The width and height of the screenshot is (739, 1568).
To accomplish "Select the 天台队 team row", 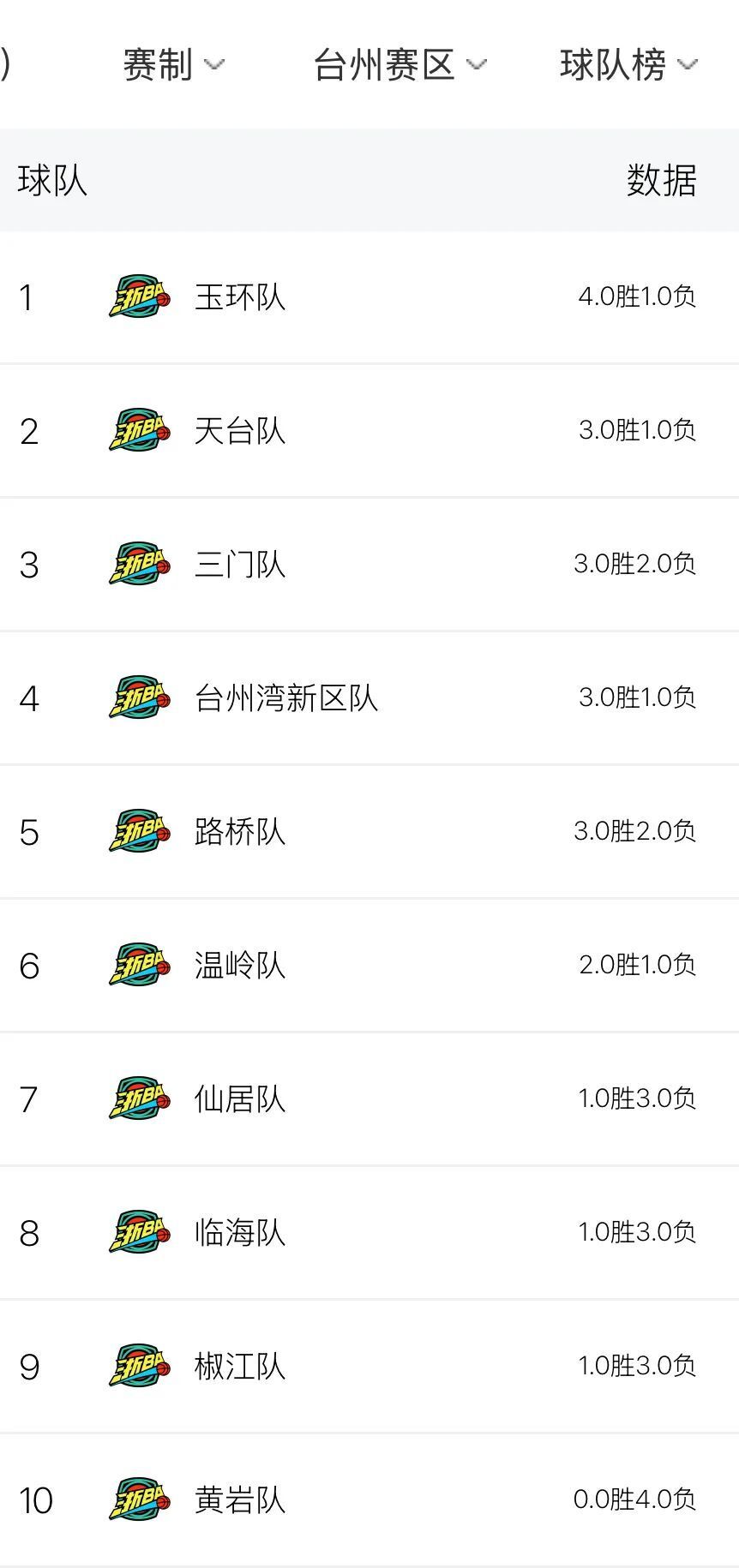I will coord(369,431).
